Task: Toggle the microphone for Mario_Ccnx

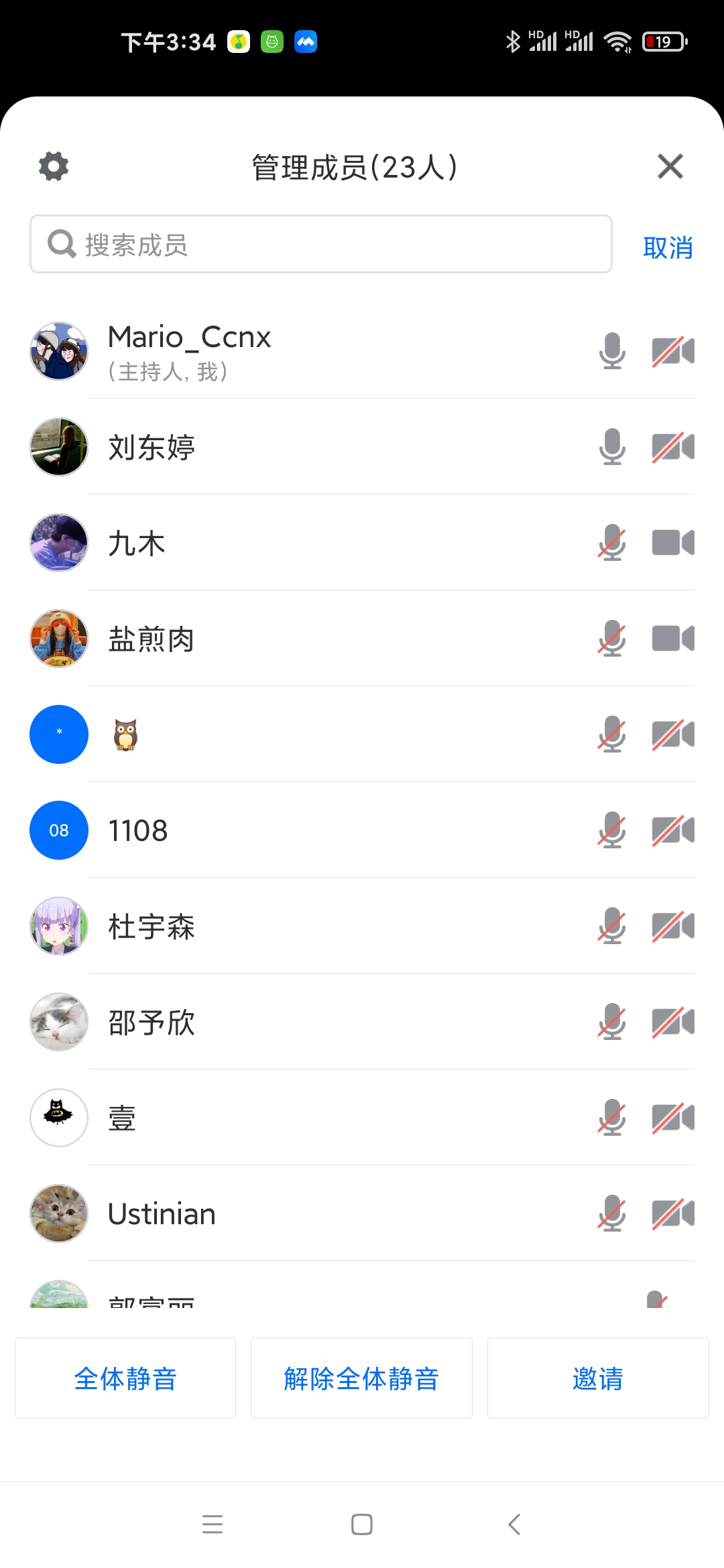Action: 612,351
